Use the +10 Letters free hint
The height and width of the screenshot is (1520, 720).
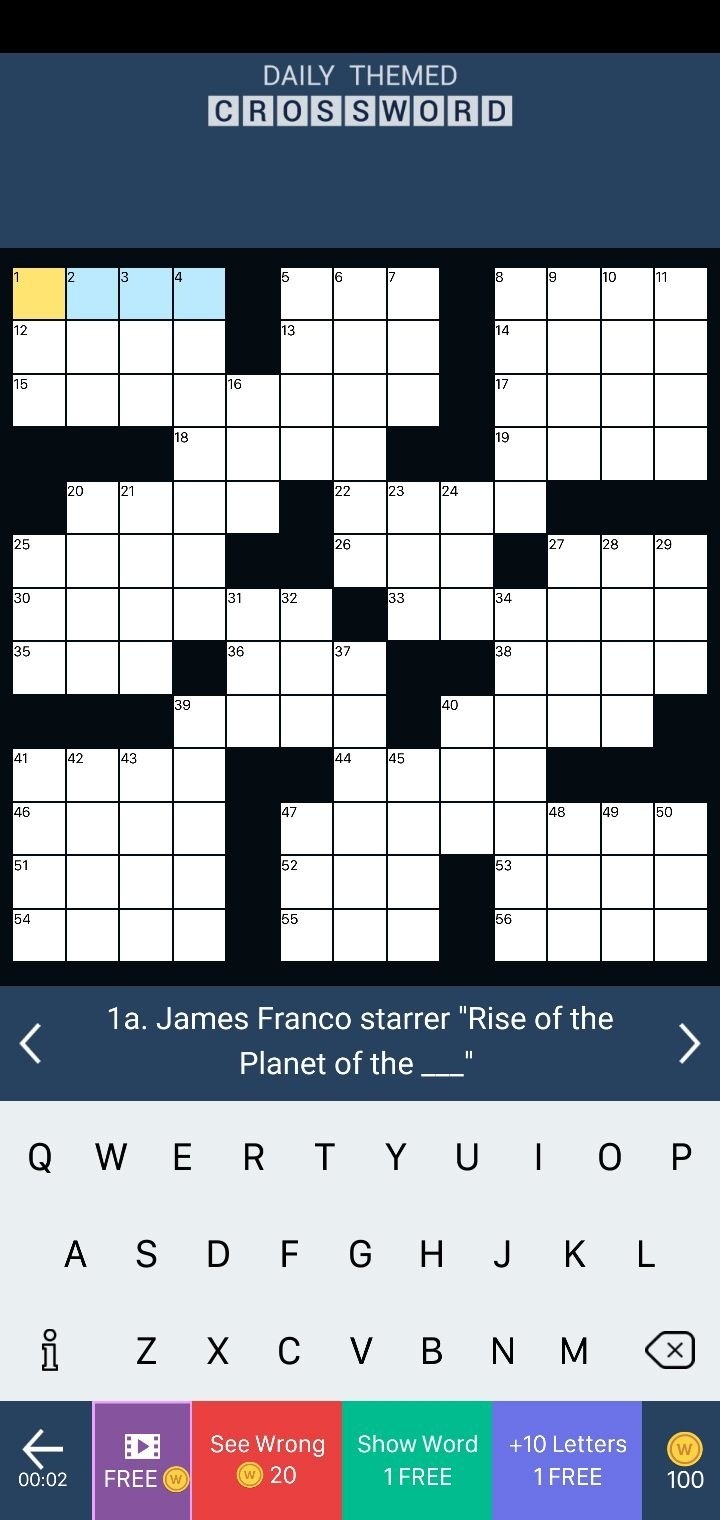coord(567,1460)
